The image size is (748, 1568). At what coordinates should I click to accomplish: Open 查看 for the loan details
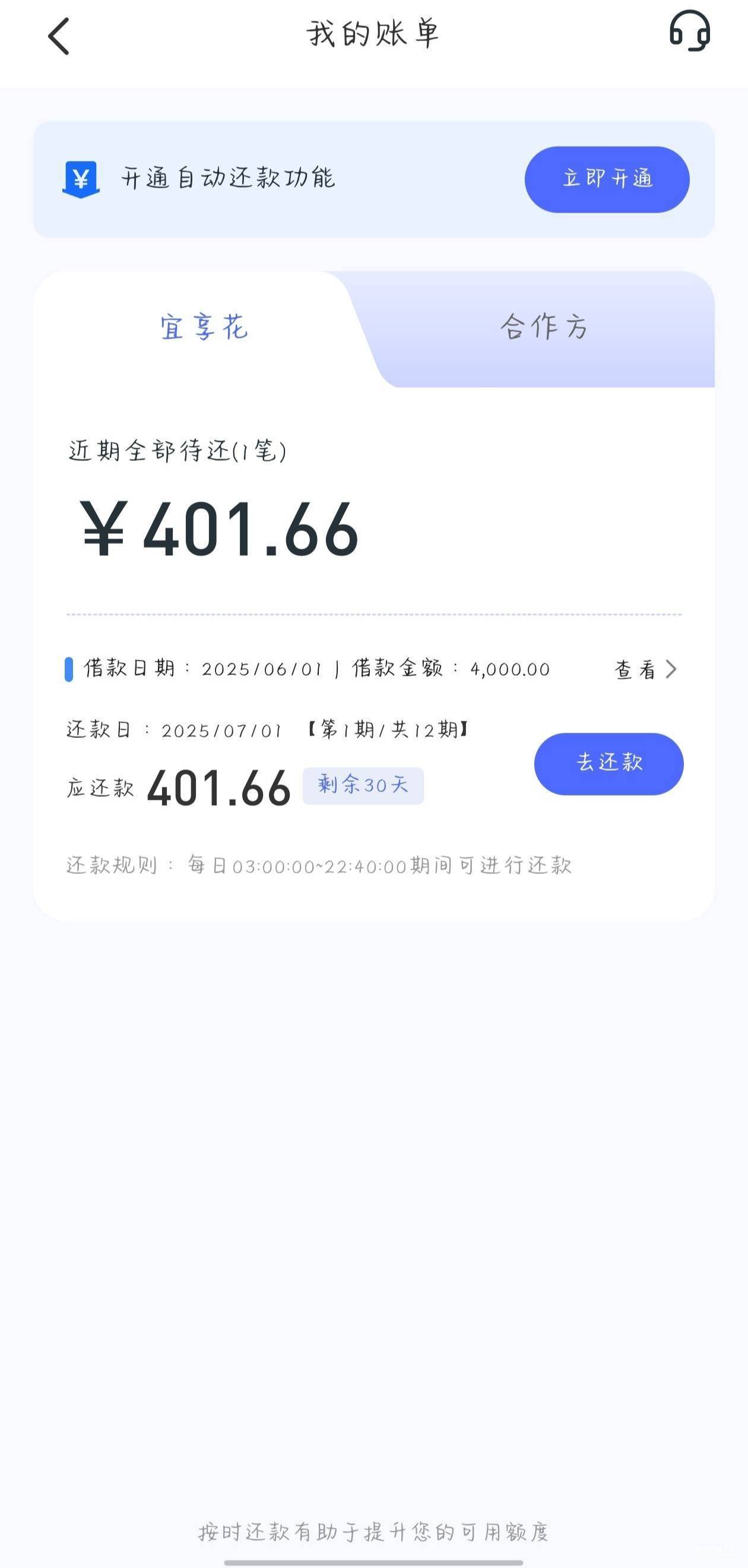645,670
